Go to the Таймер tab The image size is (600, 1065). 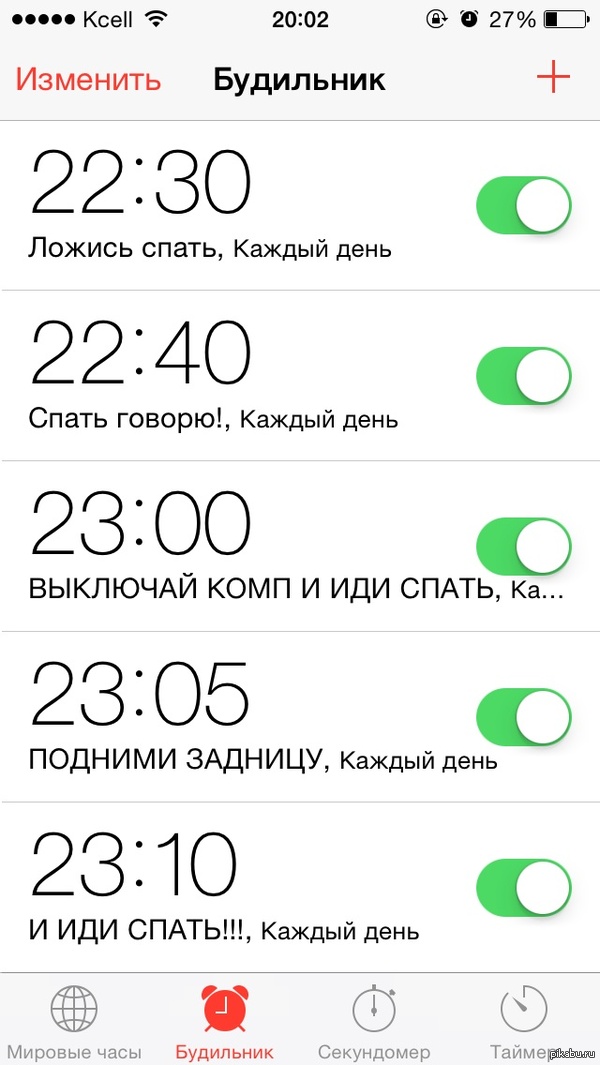[524, 1022]
